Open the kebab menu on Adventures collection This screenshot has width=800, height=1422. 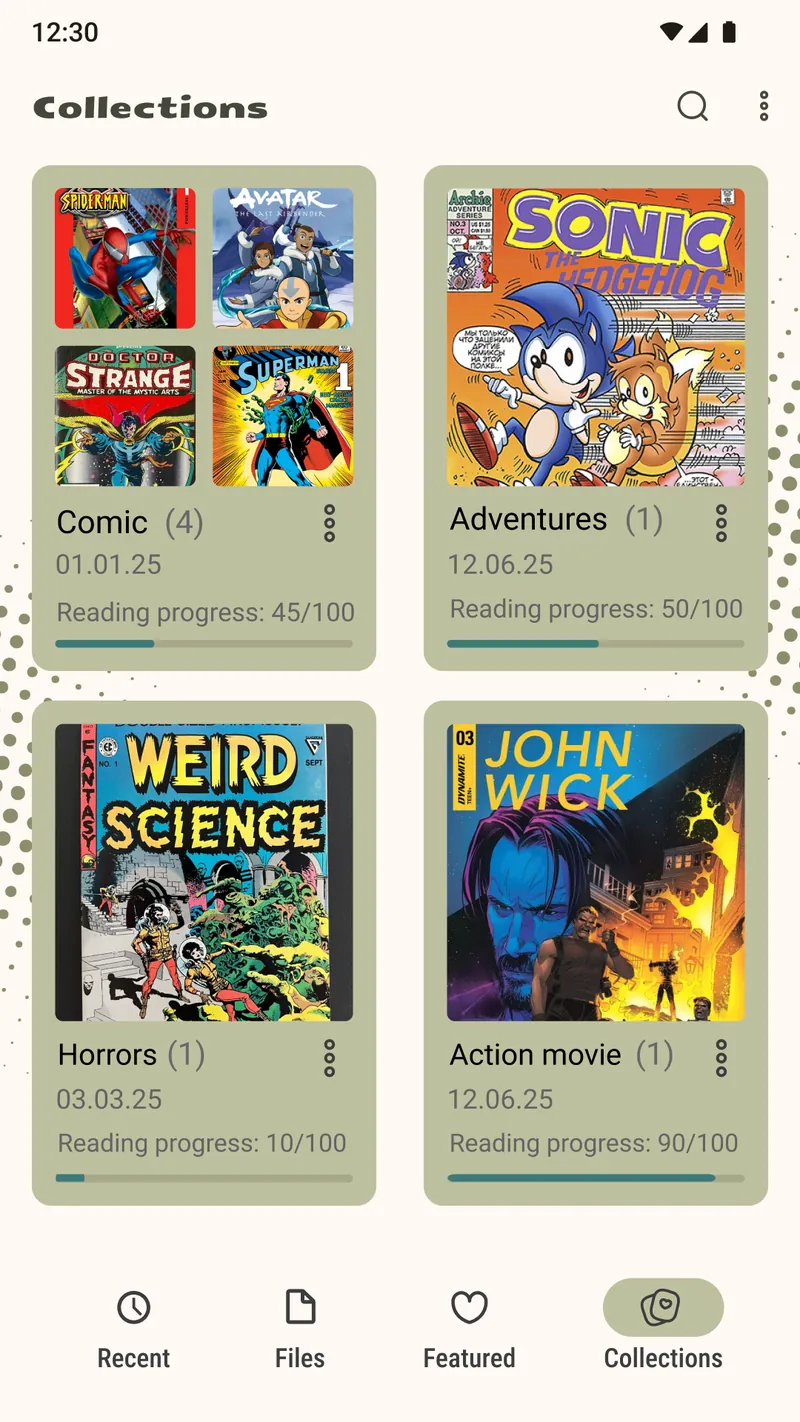click(721, 522)
